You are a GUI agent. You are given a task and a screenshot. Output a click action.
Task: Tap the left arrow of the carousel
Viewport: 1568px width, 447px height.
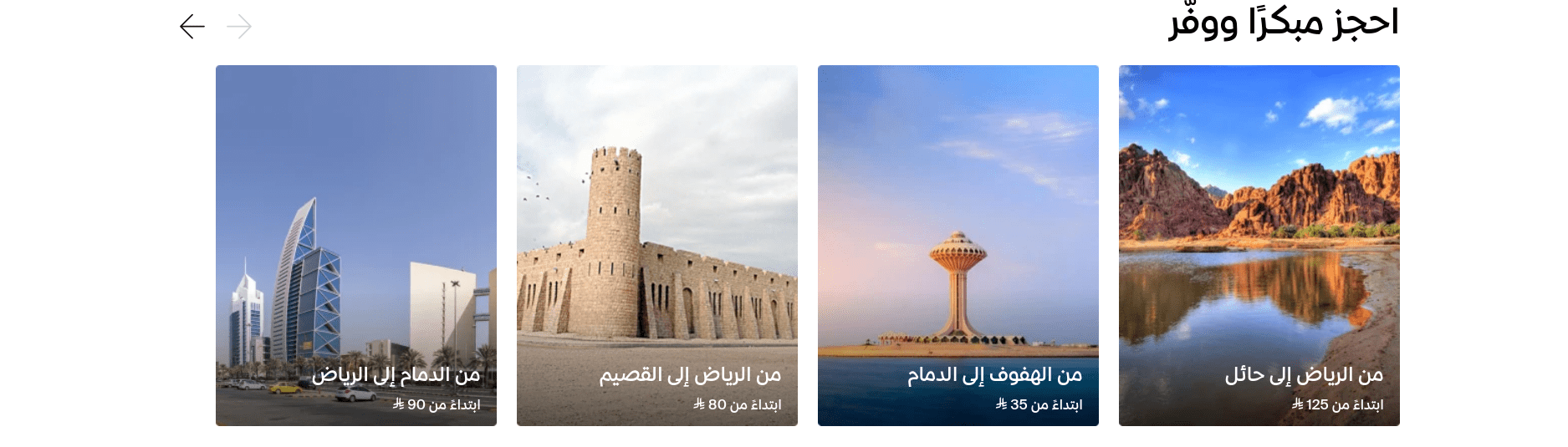point(192,27)
